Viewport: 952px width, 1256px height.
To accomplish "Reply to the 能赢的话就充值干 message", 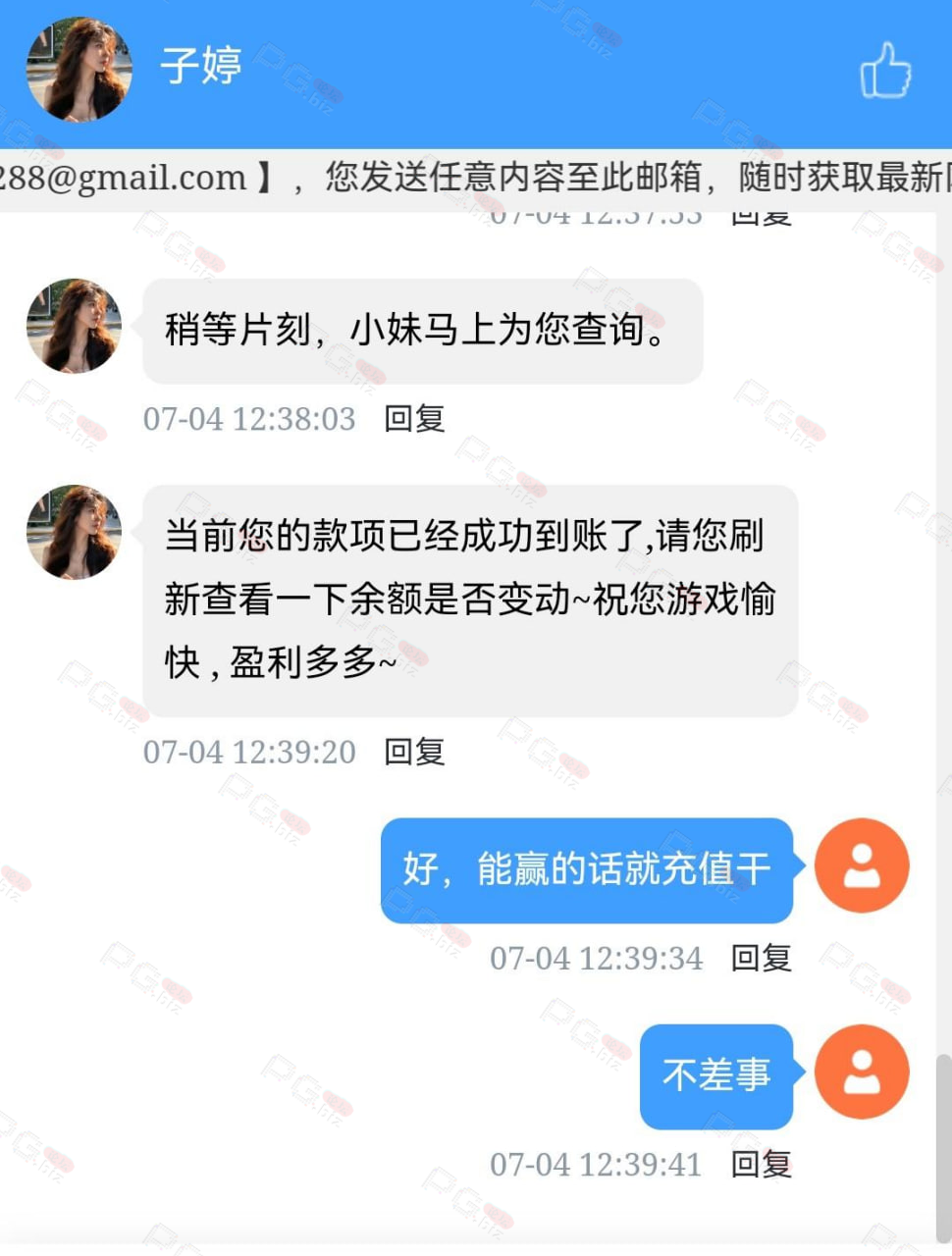I will tap(761, 959).
